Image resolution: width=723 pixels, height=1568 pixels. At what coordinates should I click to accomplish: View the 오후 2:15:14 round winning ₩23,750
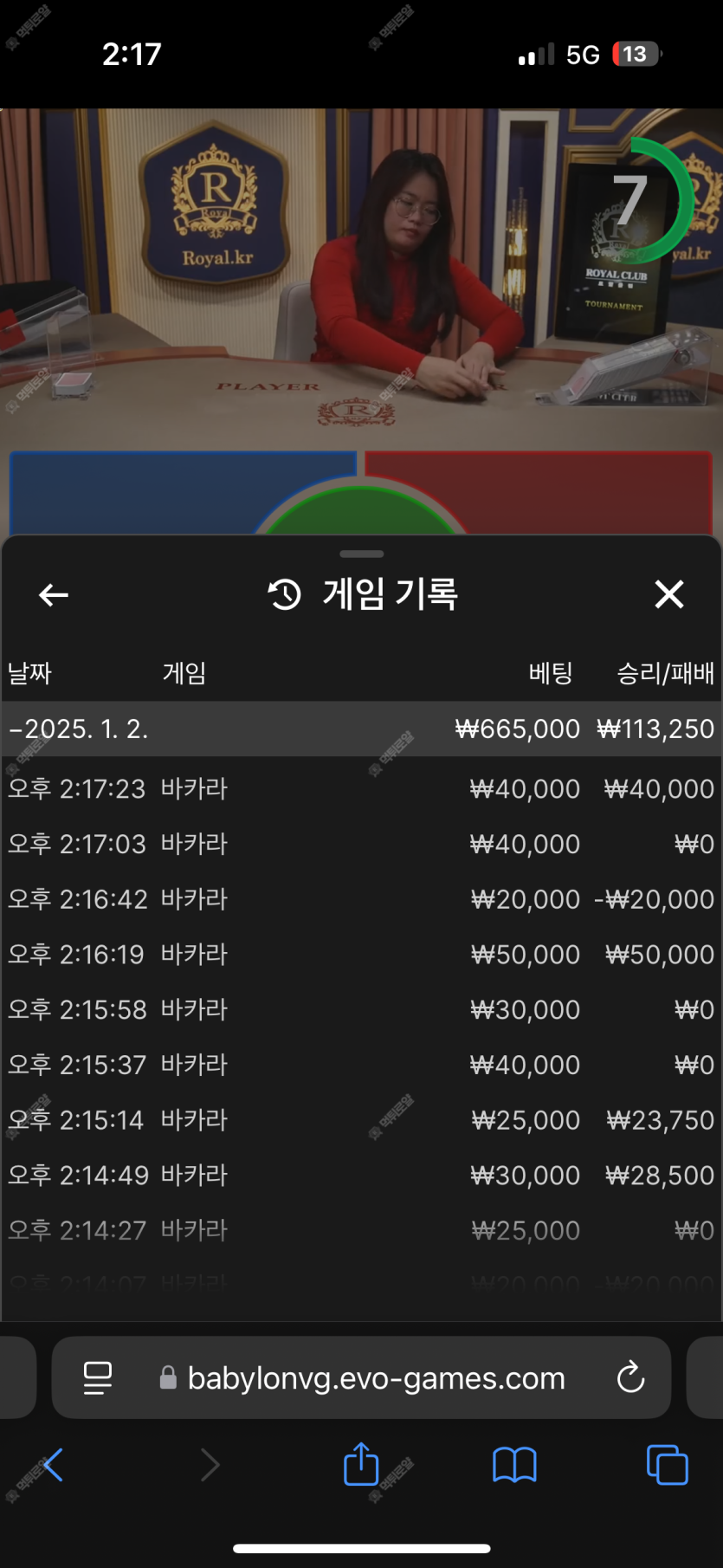click(361, 1120)
